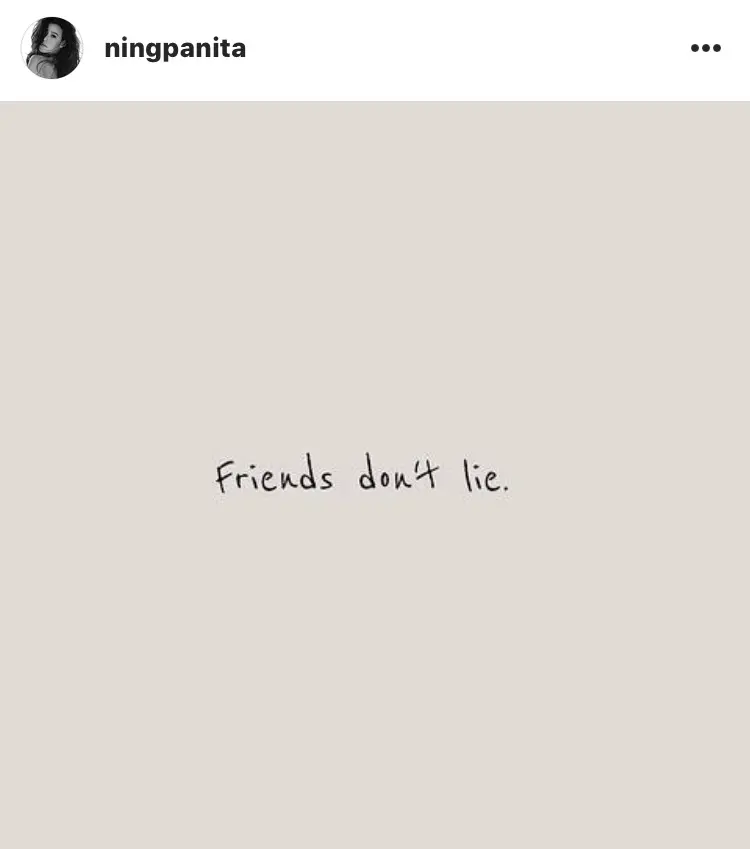Open the post's three-dot options menu
The height and width of the screenshot is (849, 750).
[x=705, y=48]
